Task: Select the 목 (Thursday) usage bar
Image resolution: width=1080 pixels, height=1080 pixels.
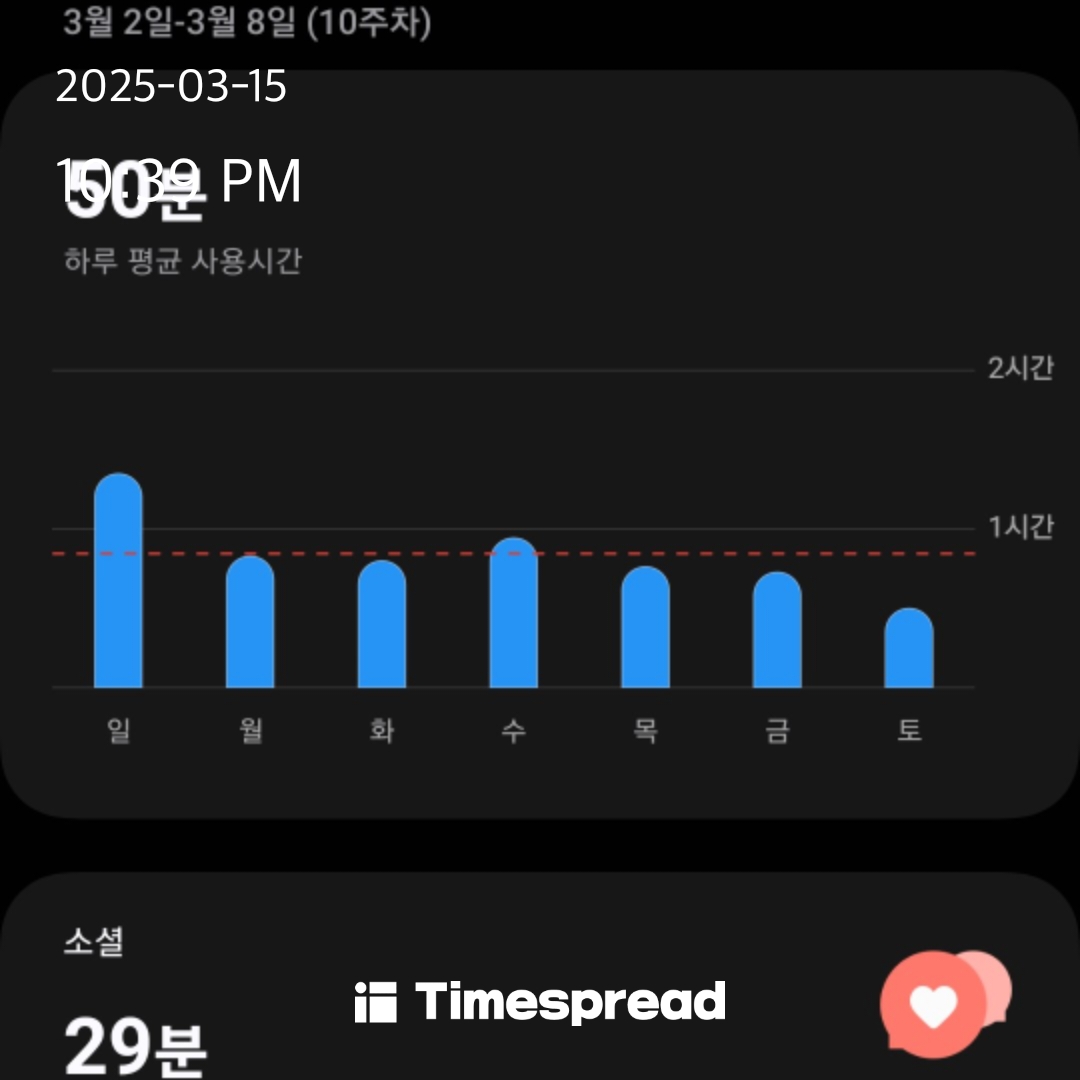Action: click(645, 628)
